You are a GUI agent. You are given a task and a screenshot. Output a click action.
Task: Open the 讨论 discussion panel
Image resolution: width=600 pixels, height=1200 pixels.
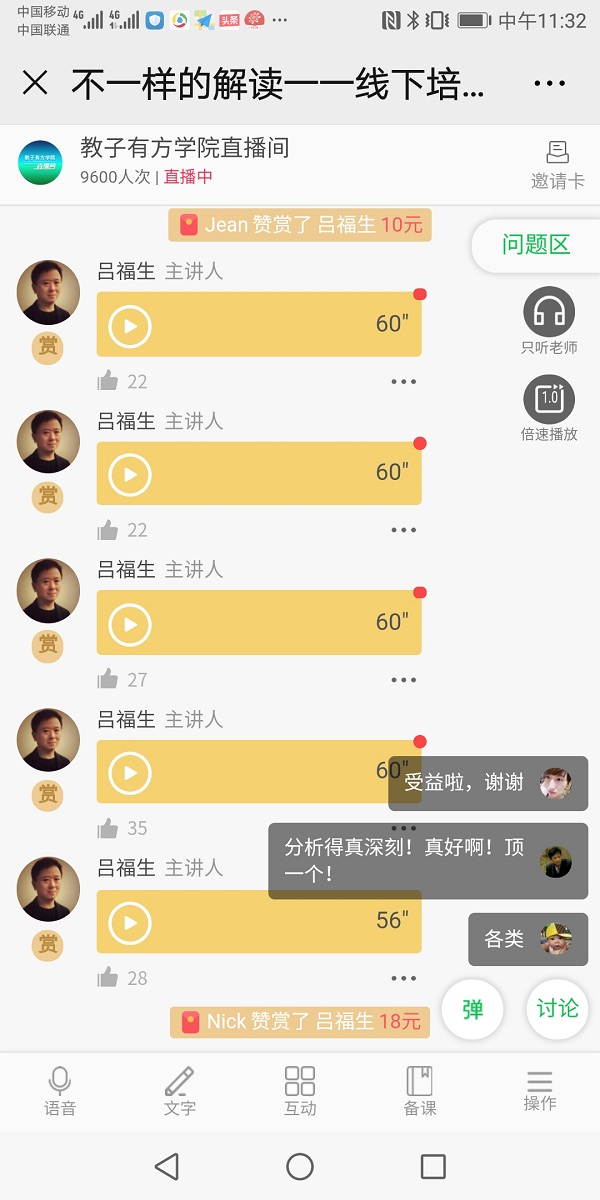point(557,1009)
